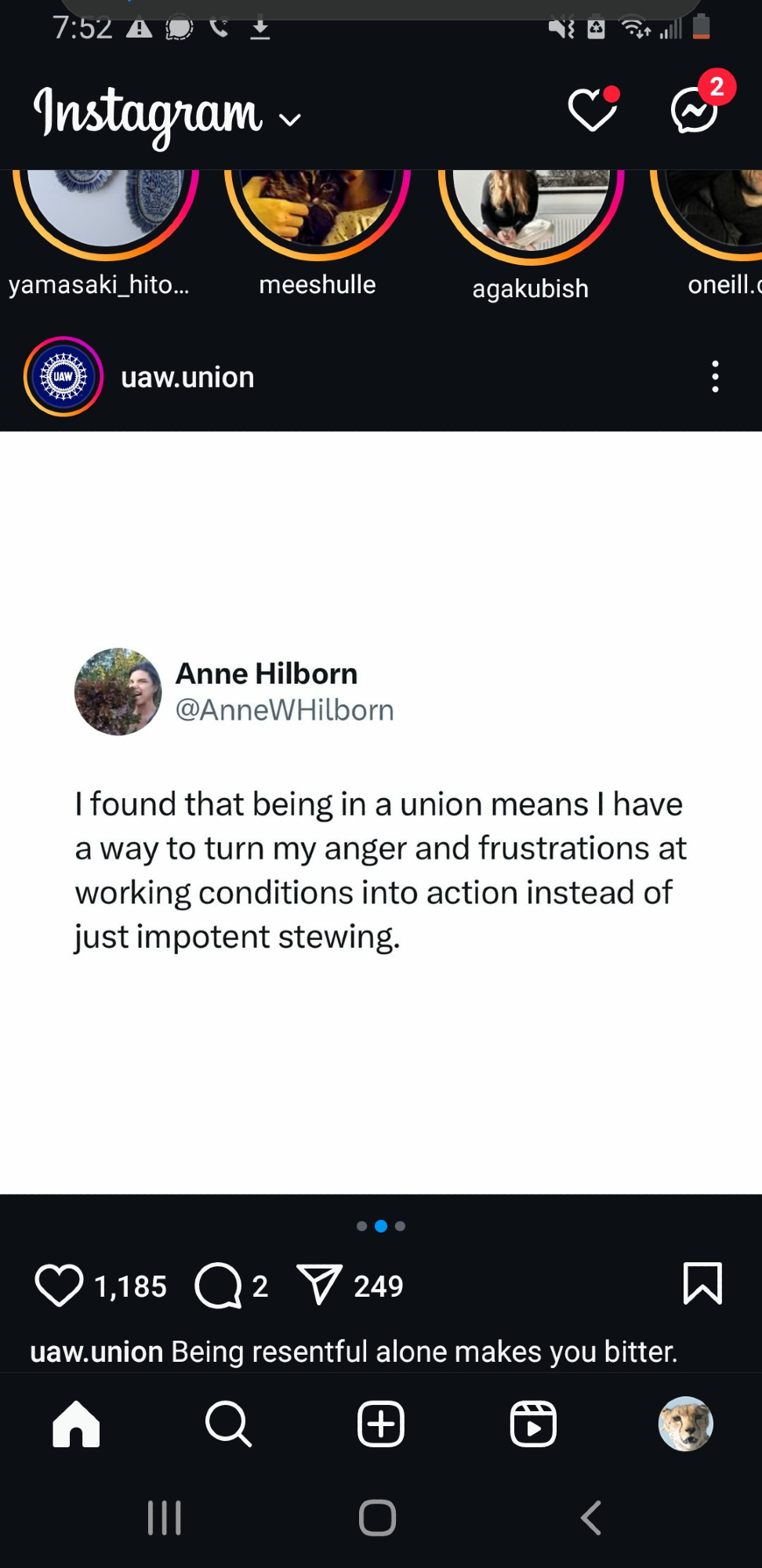This screenshot has height=1568, width=762.
Task: Go back using system back button
Action: (x=591, y=1518)
